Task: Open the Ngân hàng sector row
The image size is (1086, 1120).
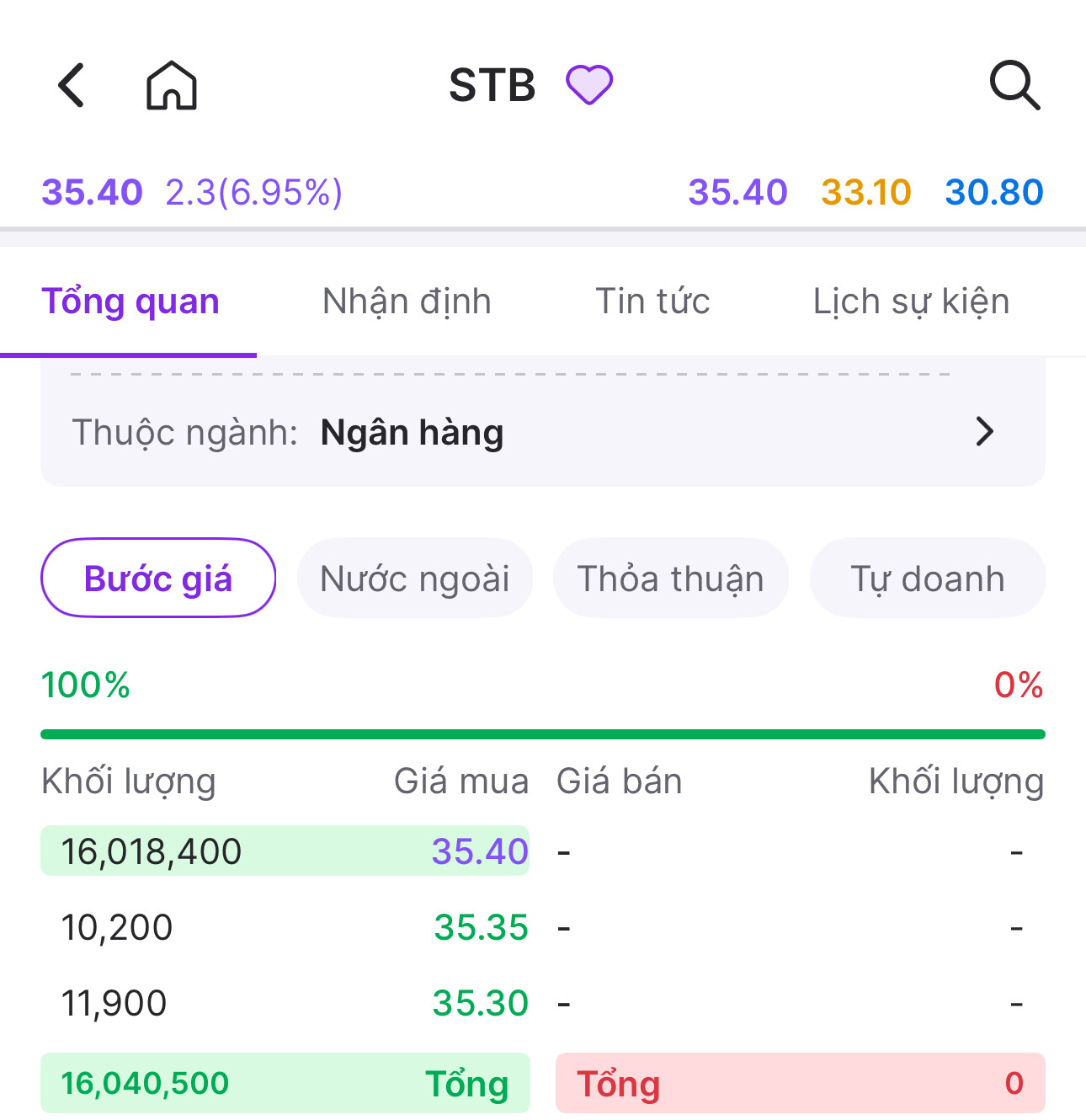Action: (x=543, y=432)
